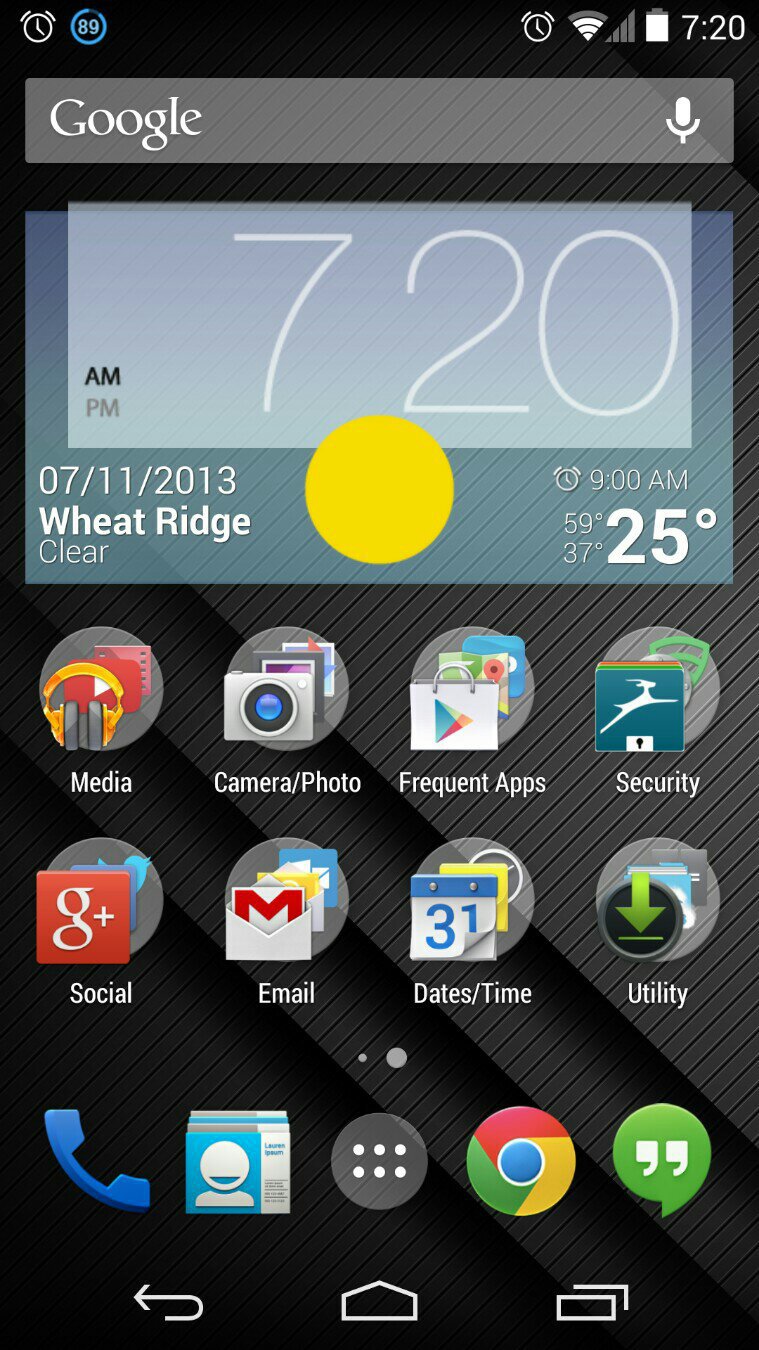
Task: Tap the system back button
Action: (x=168, y=1303)
